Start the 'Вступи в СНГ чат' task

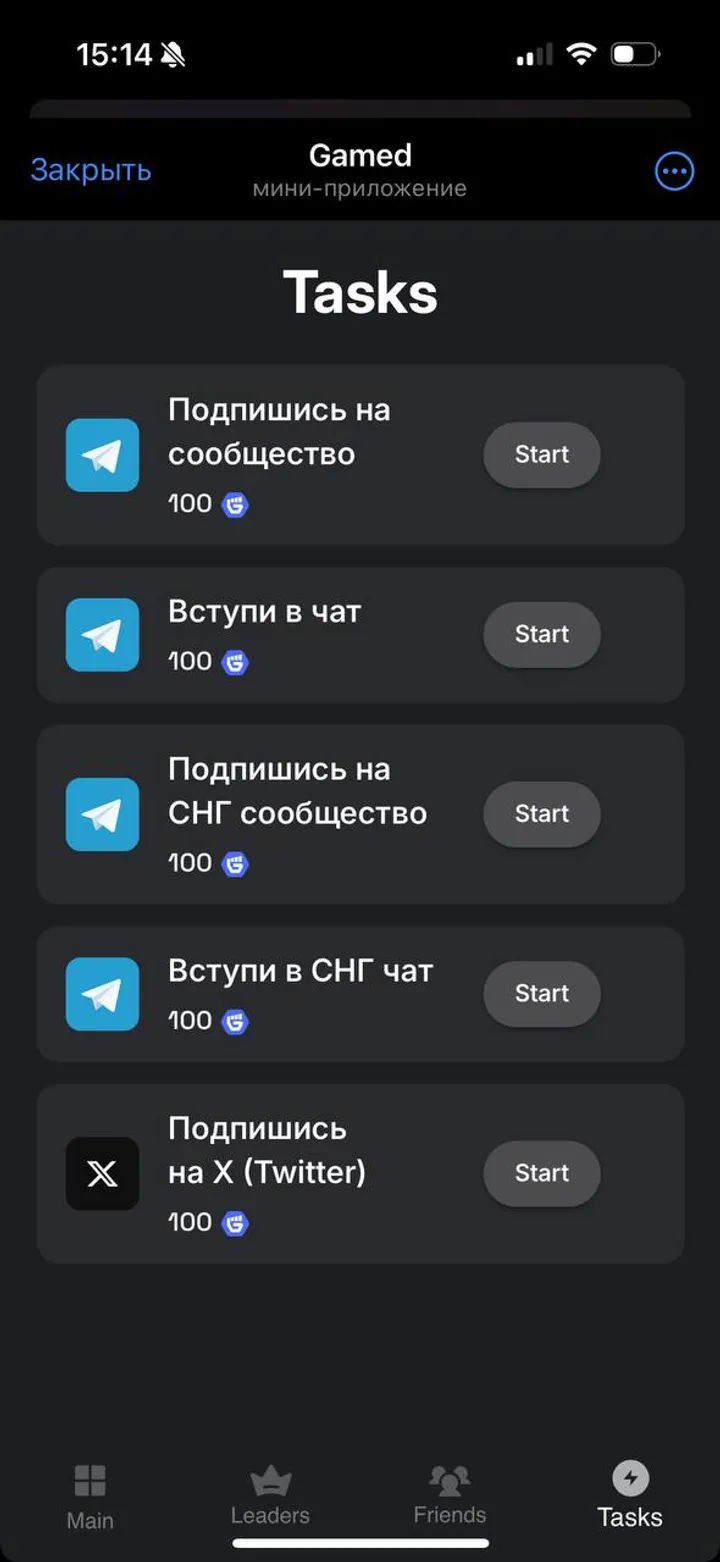[541, 993]
